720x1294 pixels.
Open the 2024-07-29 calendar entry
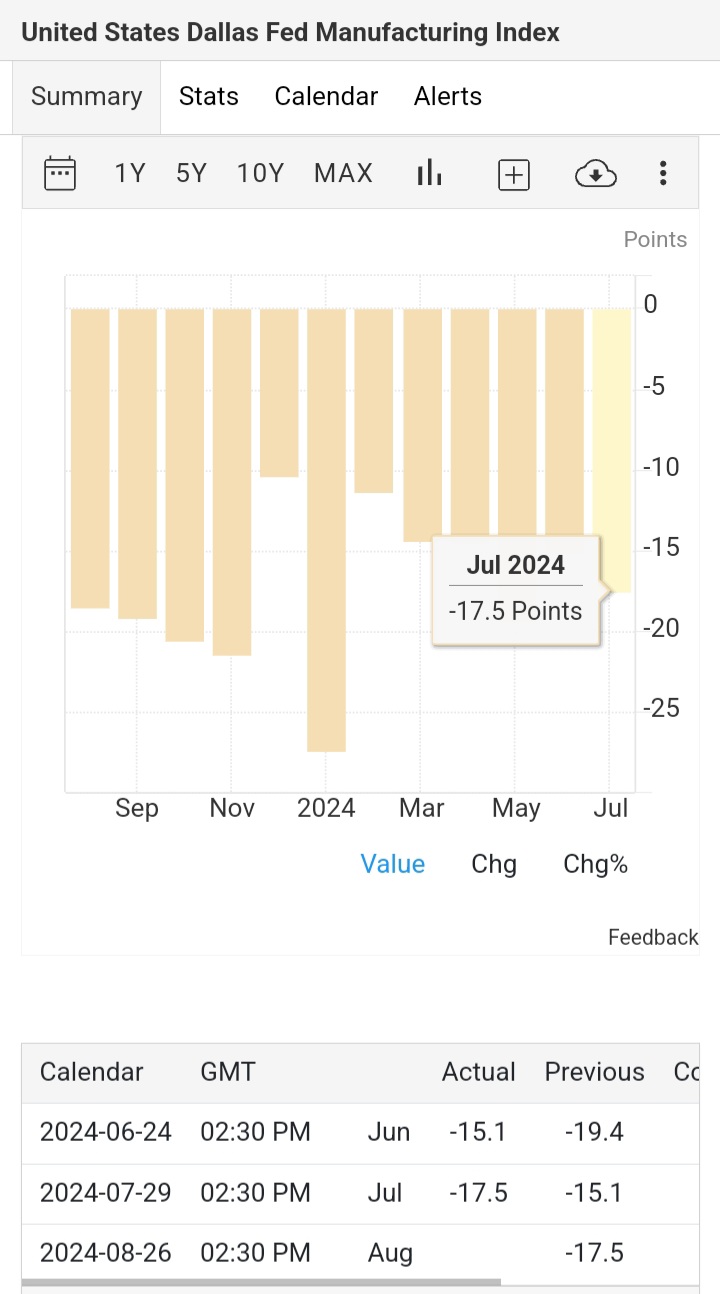pos(105,1192)
